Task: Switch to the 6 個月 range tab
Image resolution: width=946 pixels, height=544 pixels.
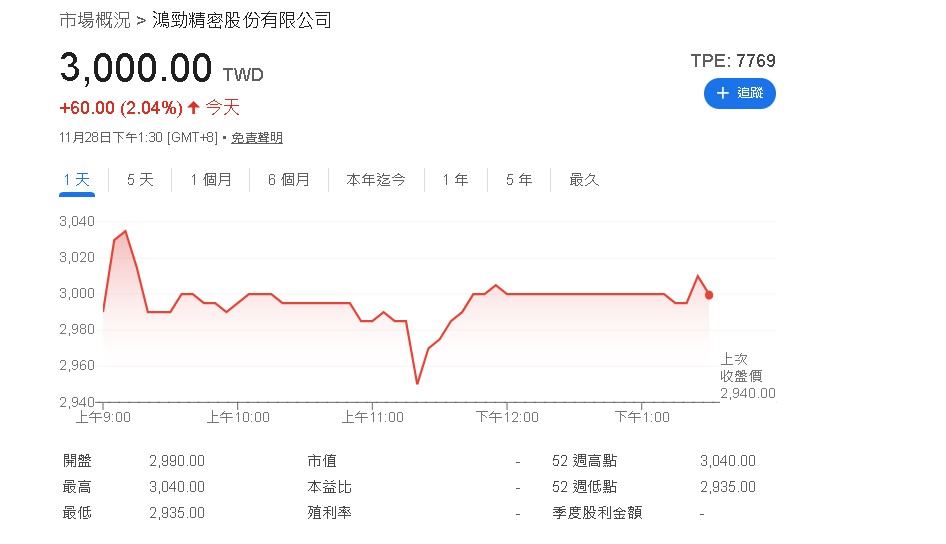Action: (x=289, y=180)
